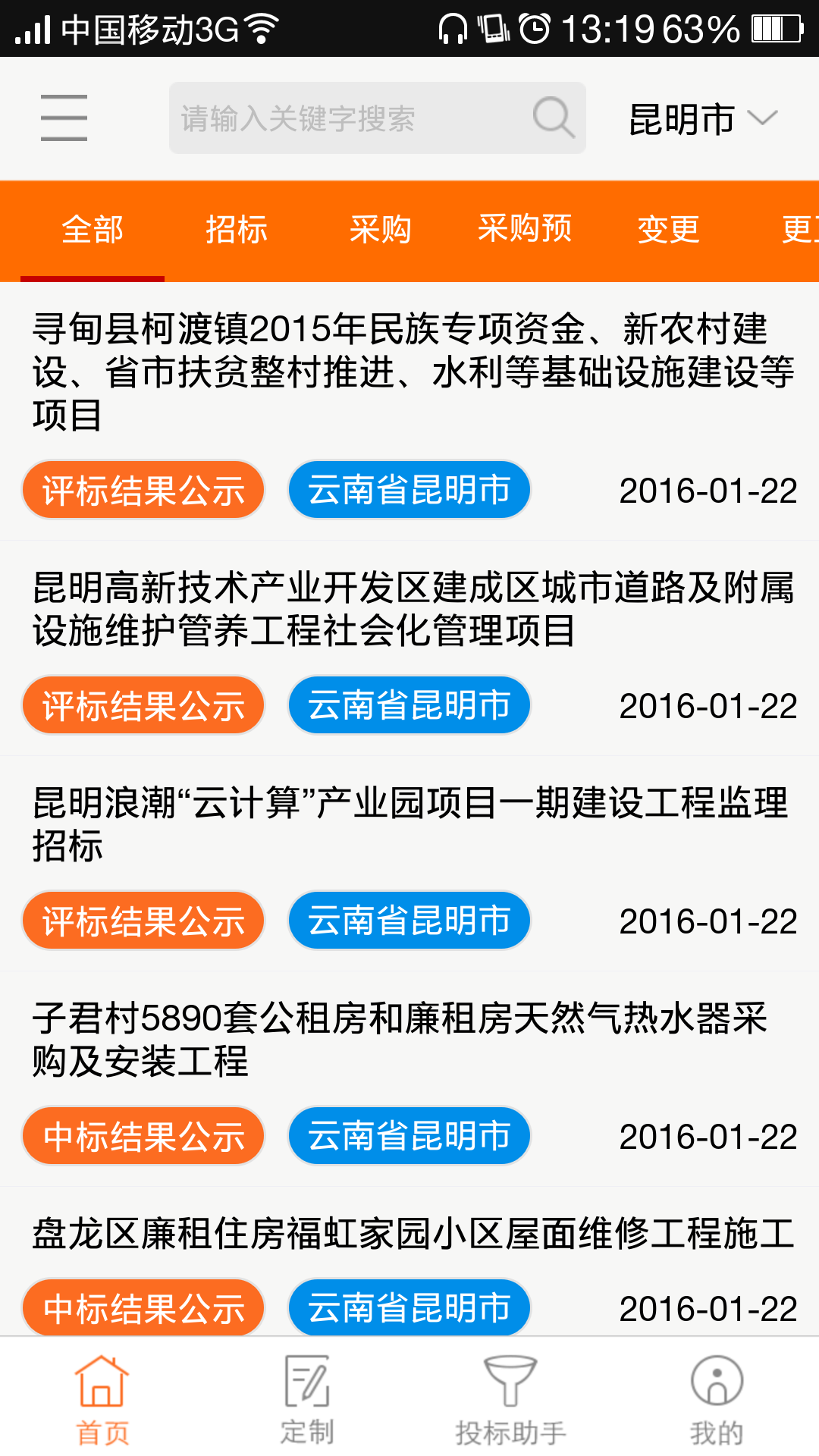Go to the 首页 home tab
This screenshot has height=1456, width=819.
102,1399
